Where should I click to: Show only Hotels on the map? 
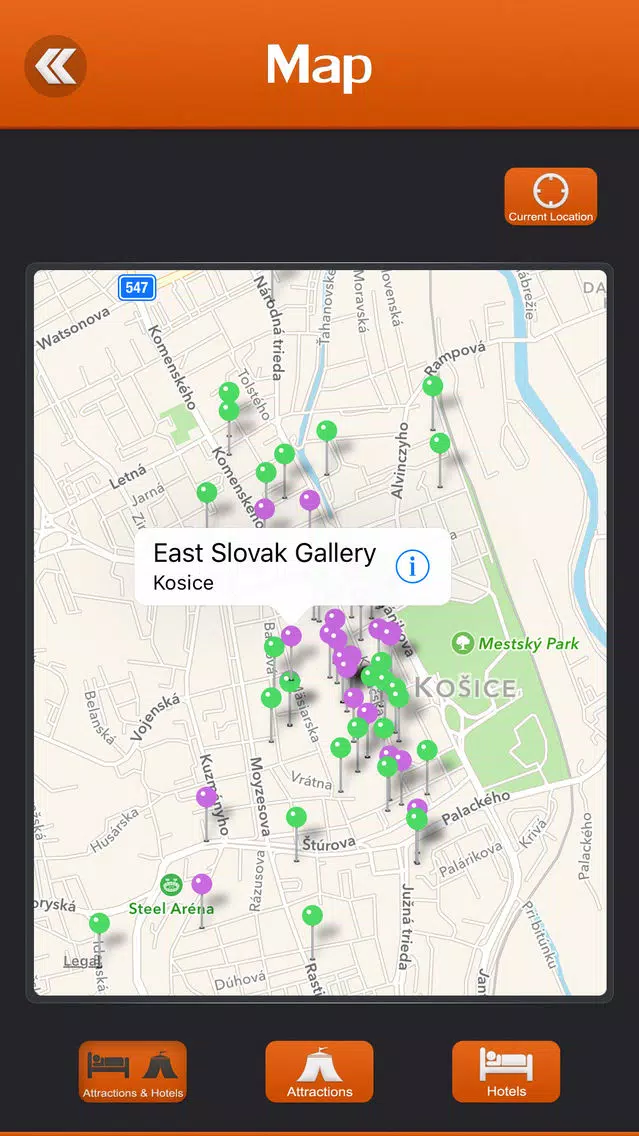pos(506,1072)
